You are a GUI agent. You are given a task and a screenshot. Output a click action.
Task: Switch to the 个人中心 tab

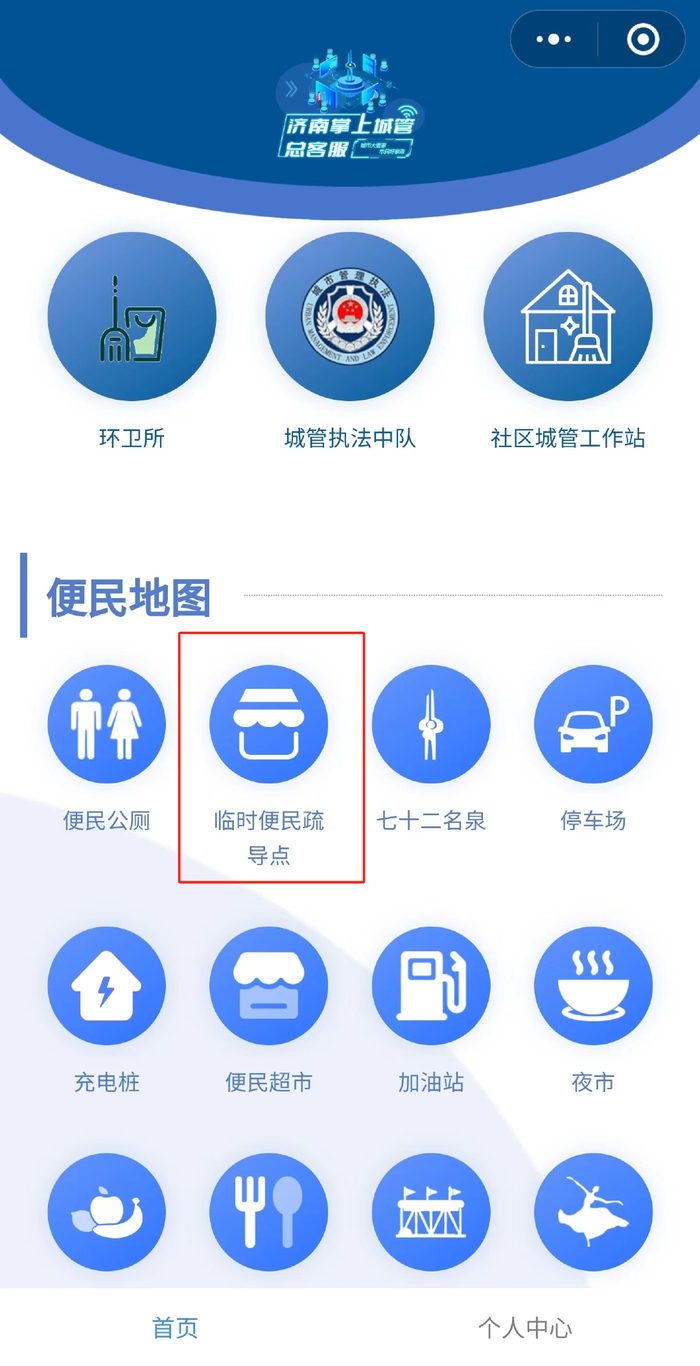click(525, 1328)
